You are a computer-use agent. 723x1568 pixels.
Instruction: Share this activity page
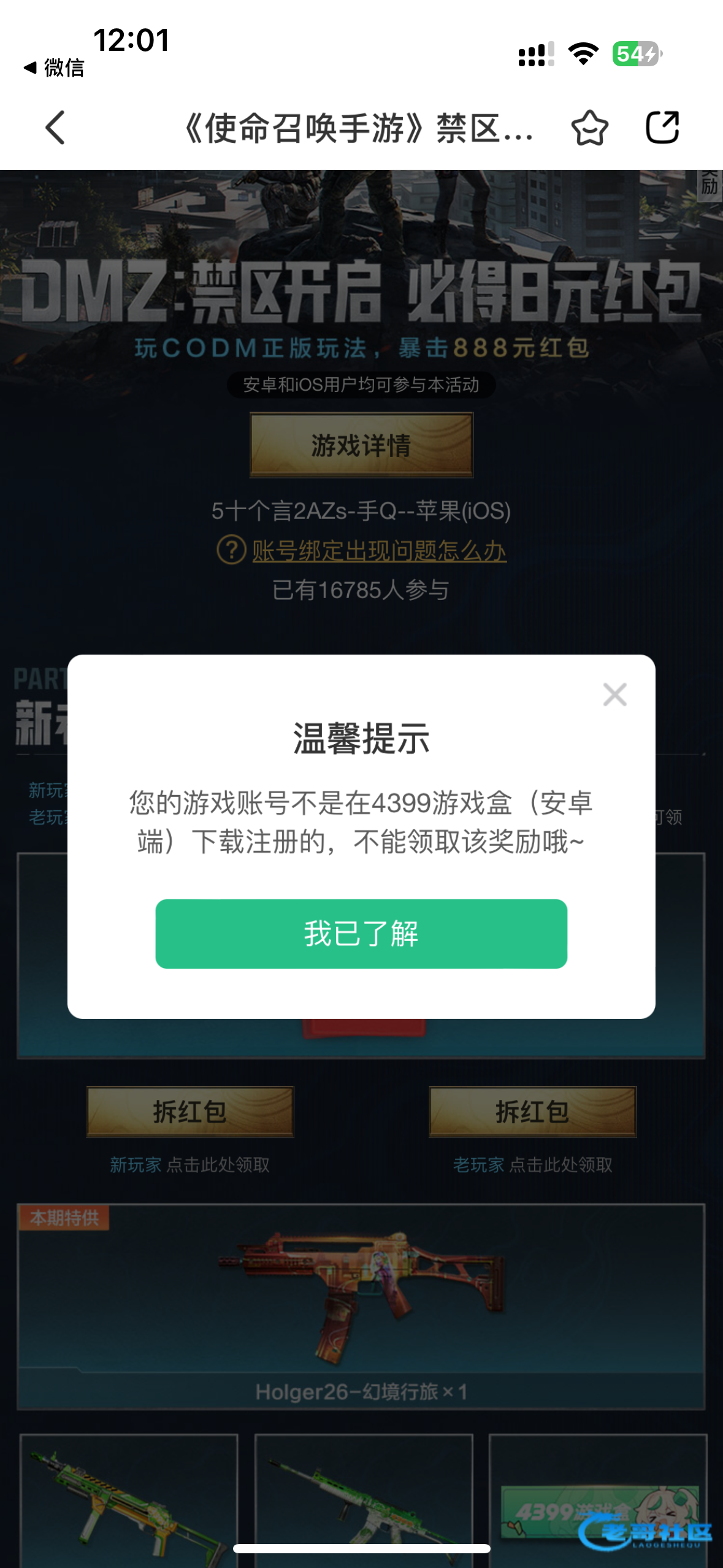click(x=662, y=128)
